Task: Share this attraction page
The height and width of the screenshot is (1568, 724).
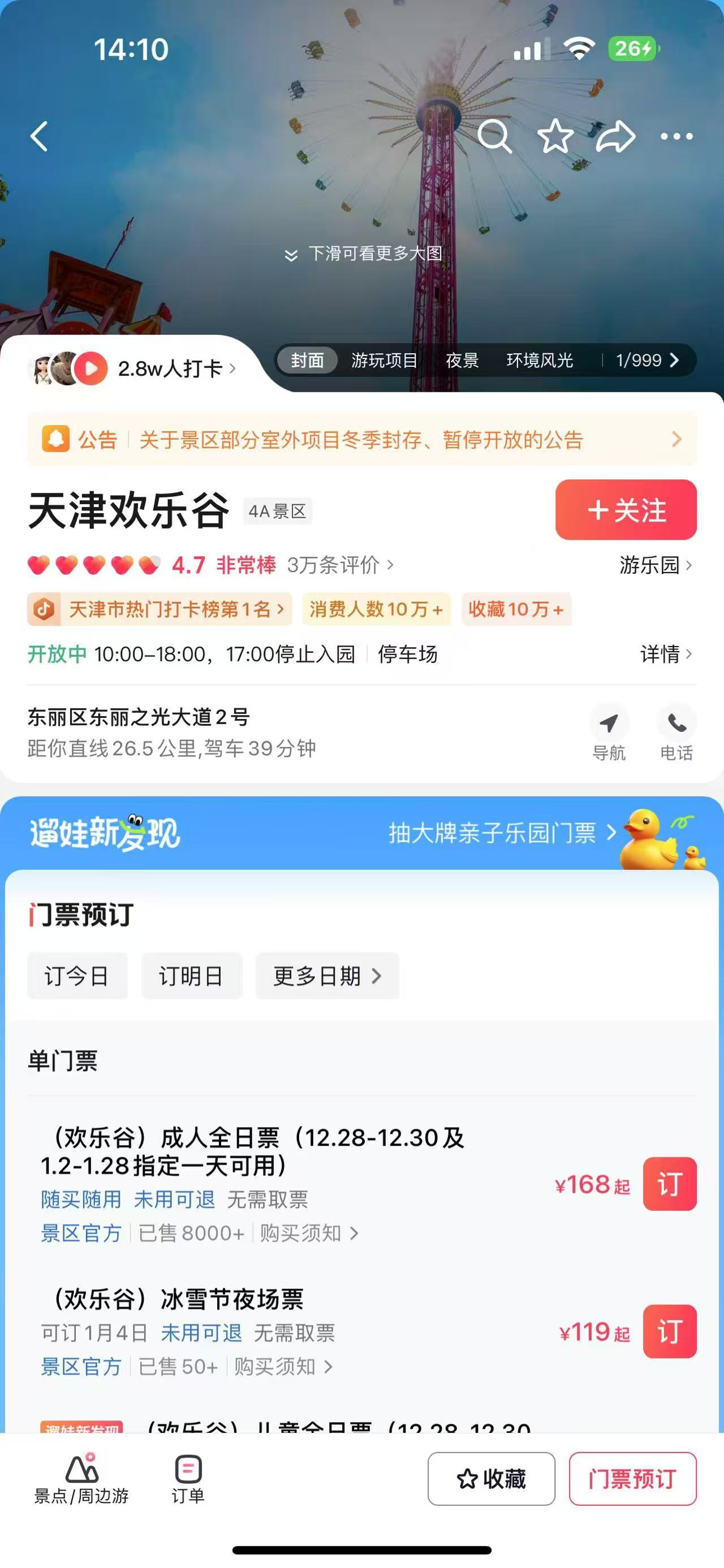Action: point(615,136)
